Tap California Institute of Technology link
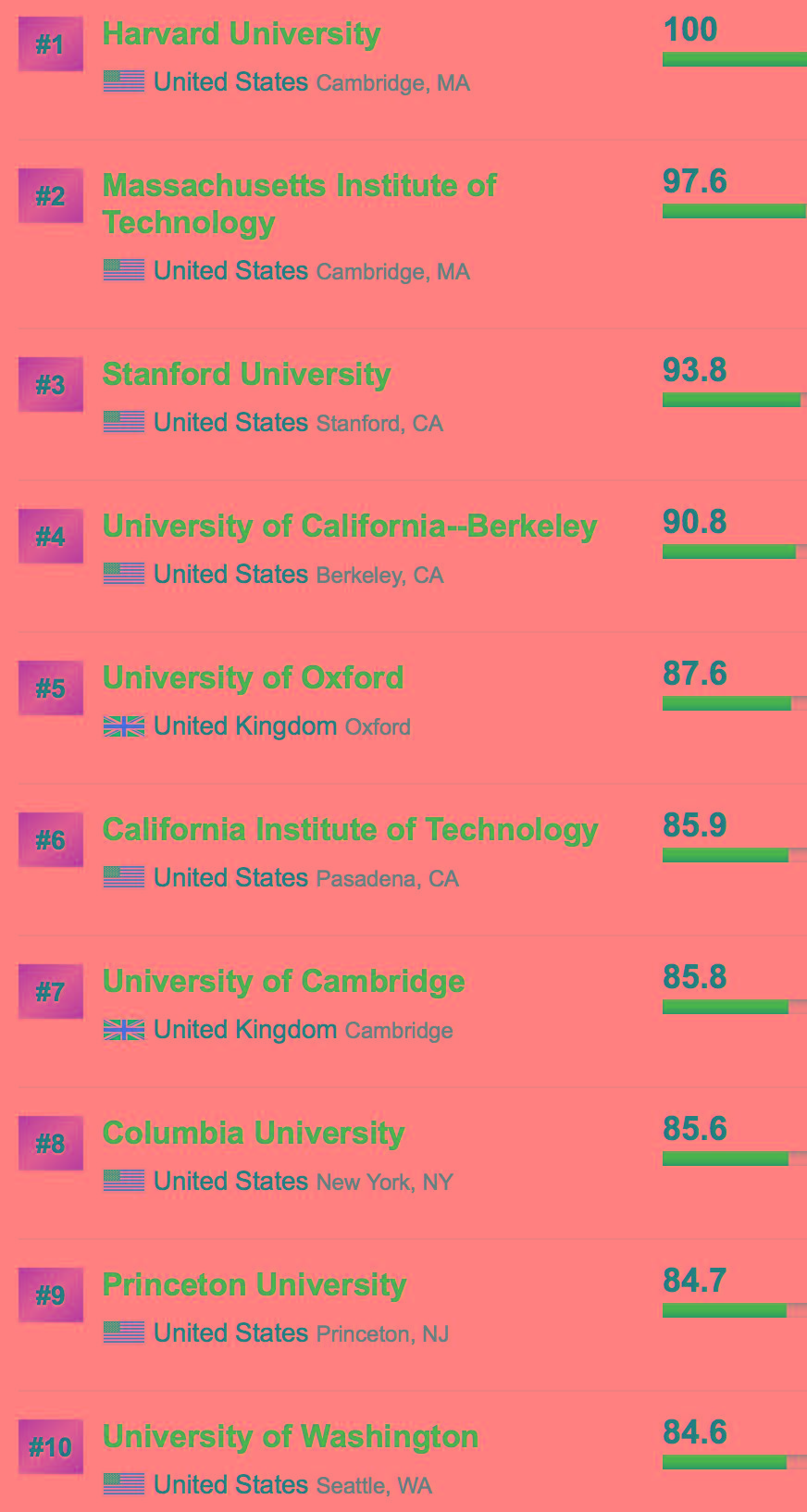 pyautogui.click(x=351, y=830)
